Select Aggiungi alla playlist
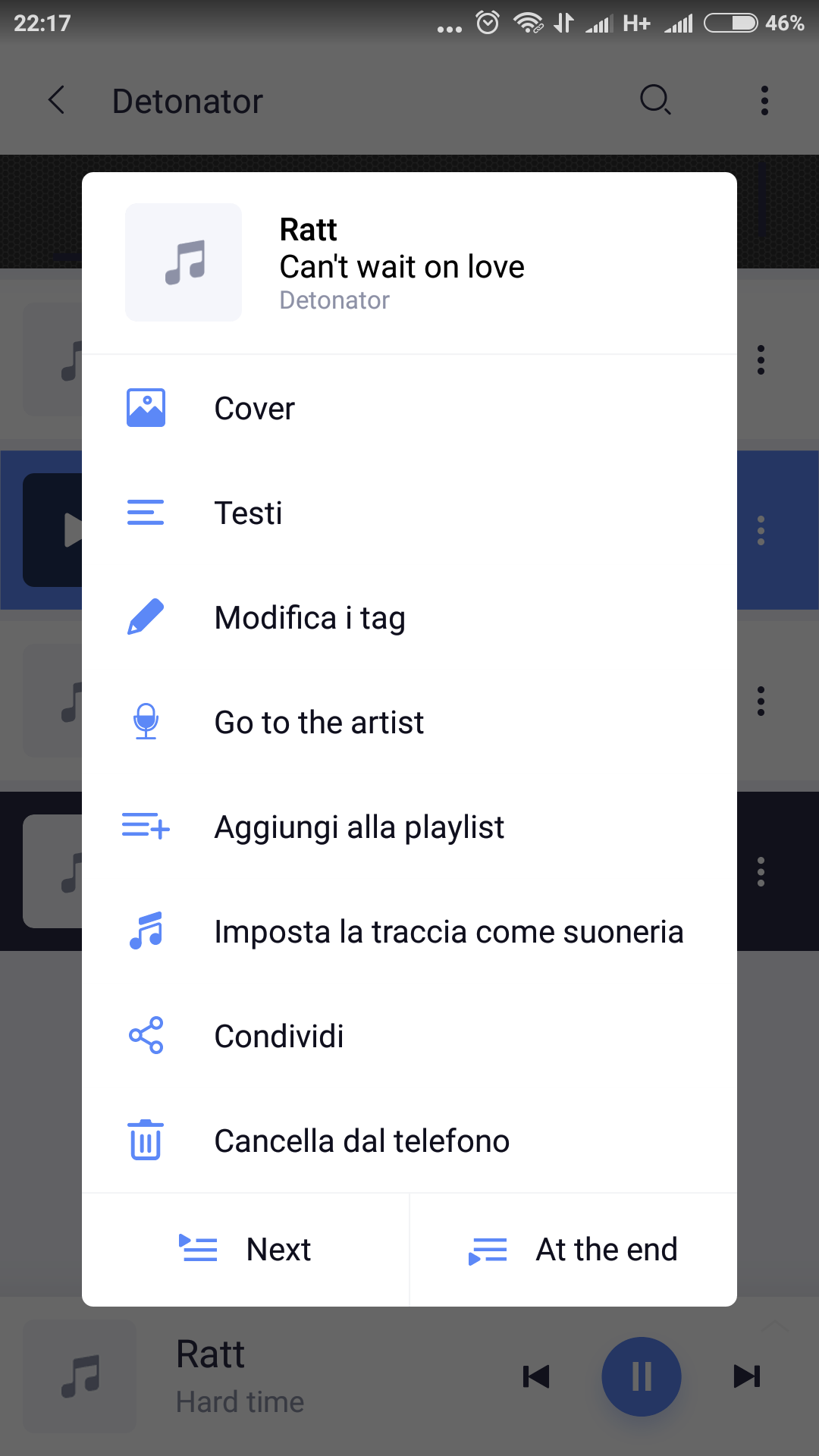The height and width of the screenshot is (1456, 819). coord(409,827)
